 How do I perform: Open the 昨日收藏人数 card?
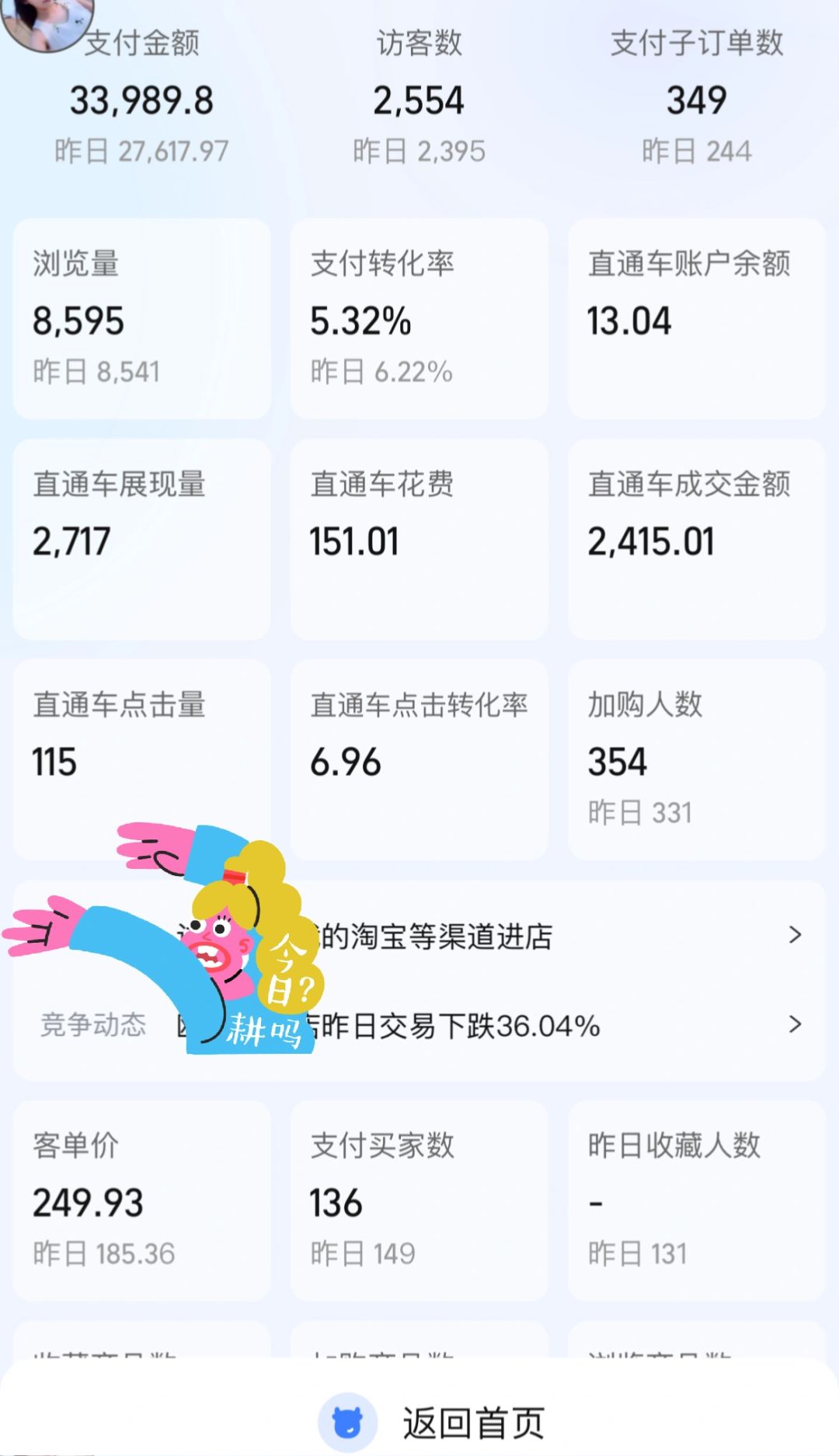click(696, 1200)
